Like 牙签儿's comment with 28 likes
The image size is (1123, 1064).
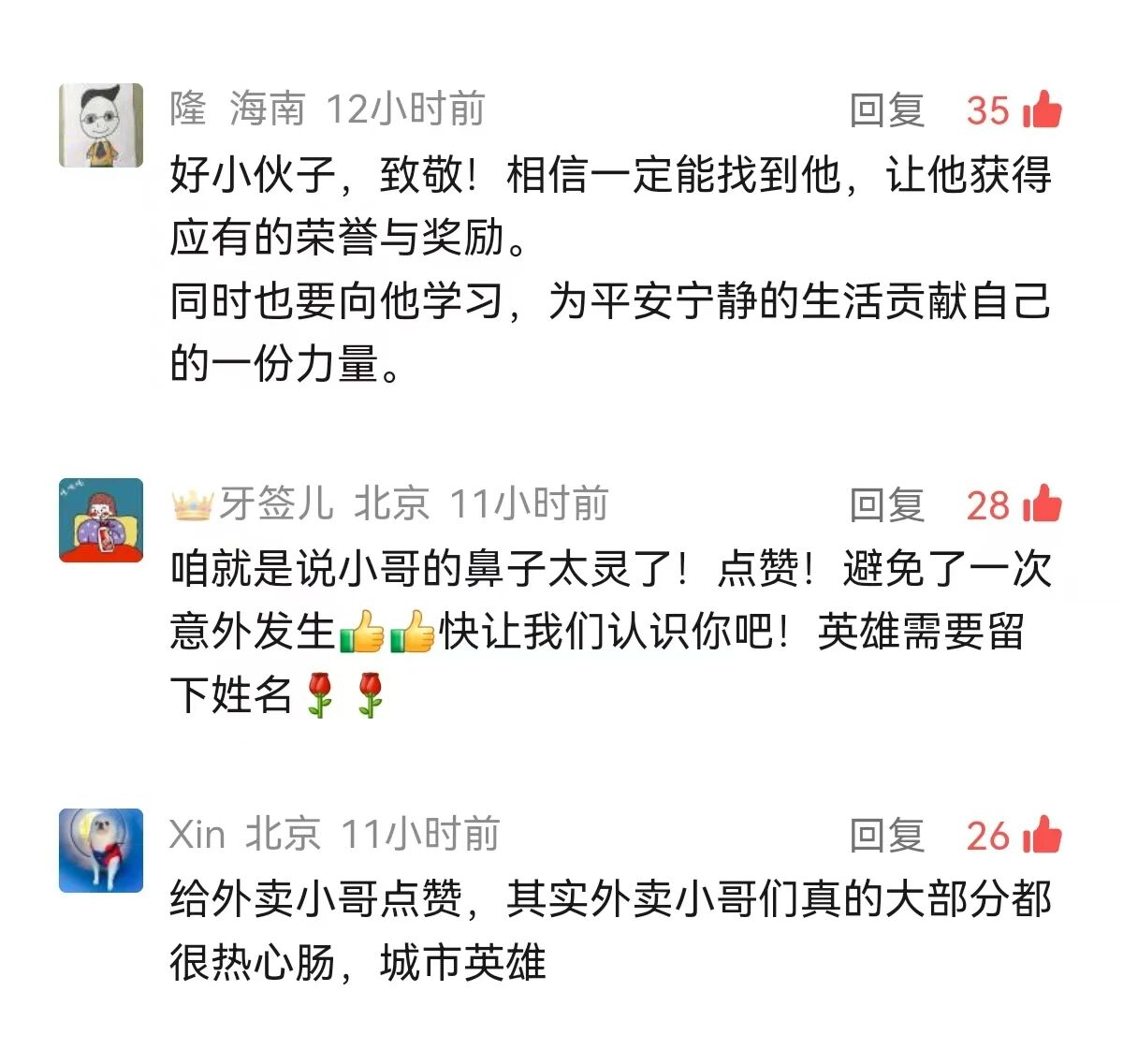pos(1043,505)
